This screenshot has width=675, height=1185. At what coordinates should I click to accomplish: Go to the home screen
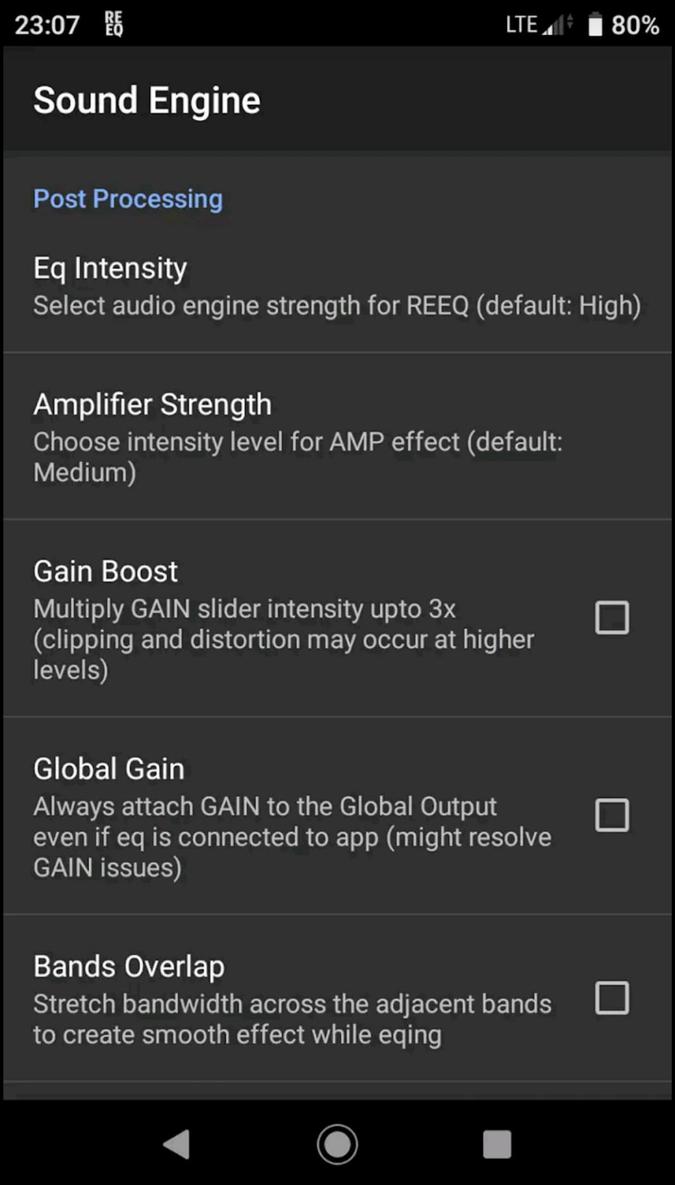tap(337, 1144)
